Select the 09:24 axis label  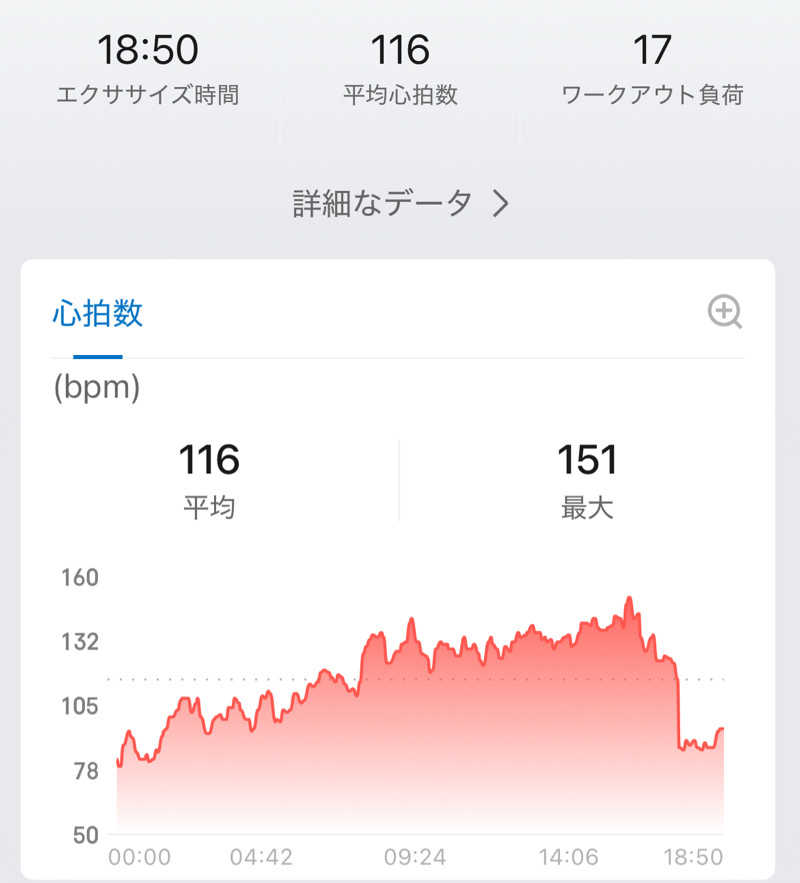coord(418,856)
